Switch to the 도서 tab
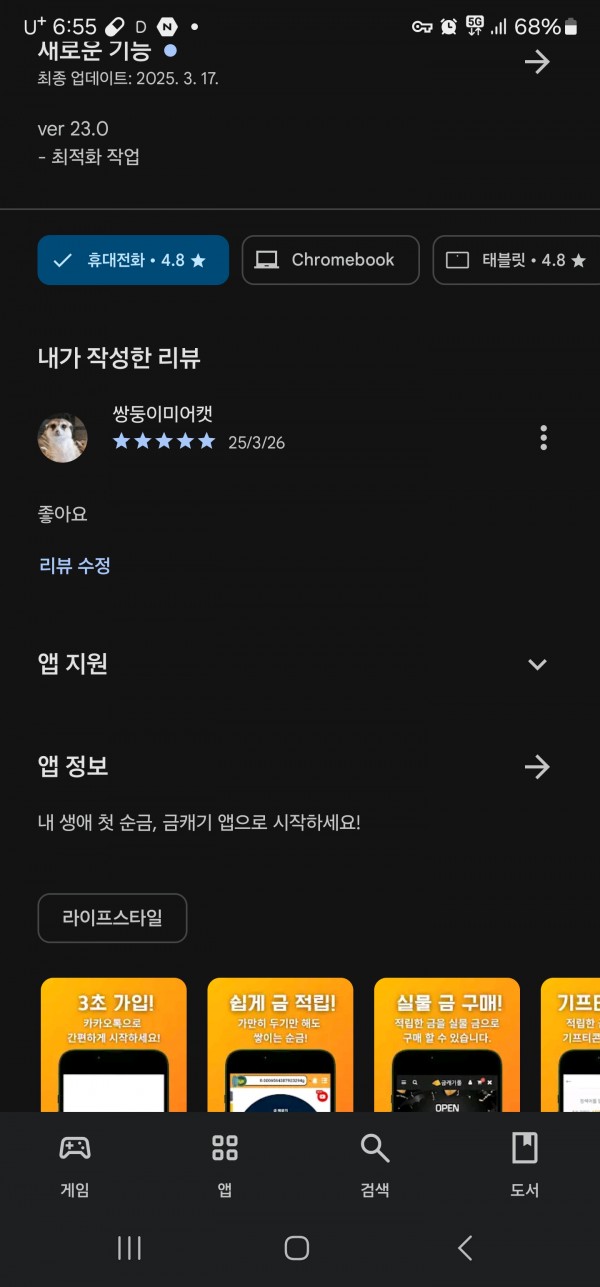Screen dimensions: 600x1287 coord(525,1165)
